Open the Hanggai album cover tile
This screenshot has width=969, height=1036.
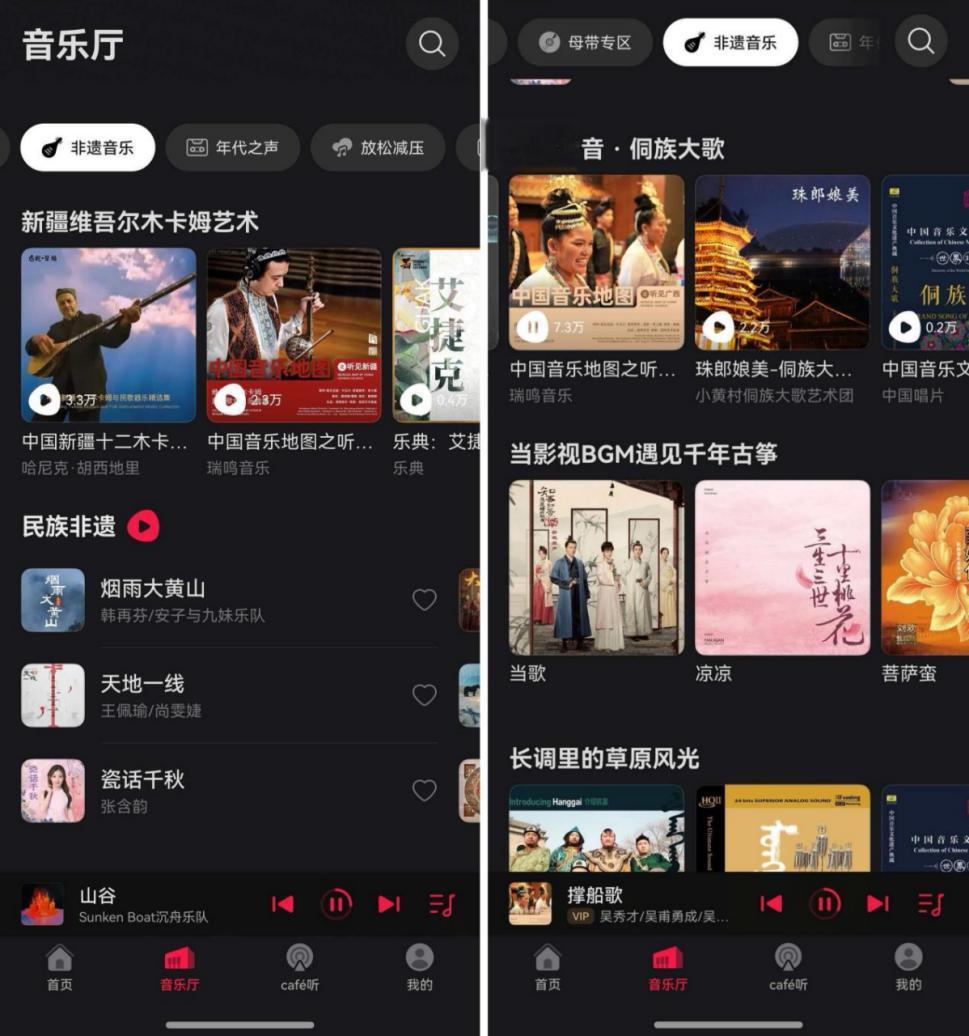pyautogui.click(x=596, y=829)
